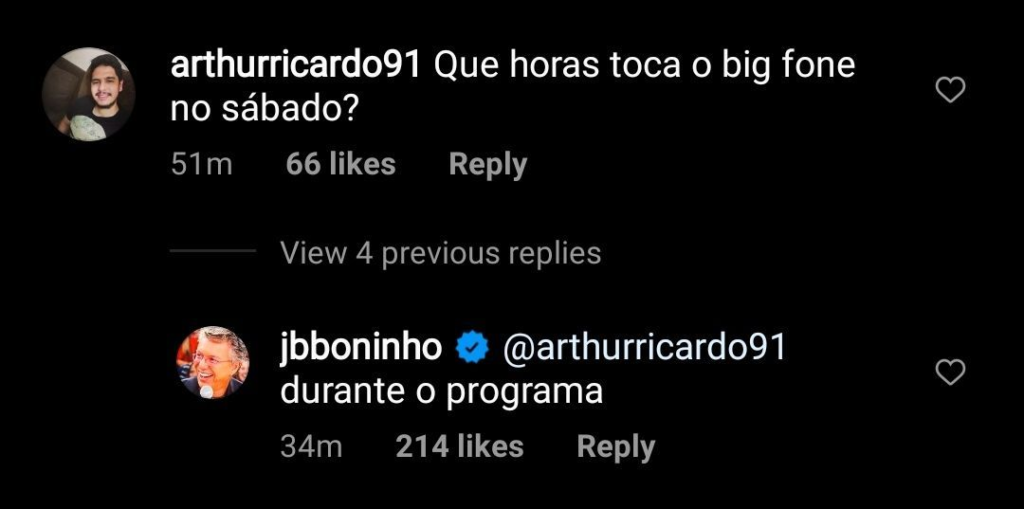This screenshot has width=1024, height=509.
Task: Visit arthurricardo91's profile via username
Action: click(299, 67)
